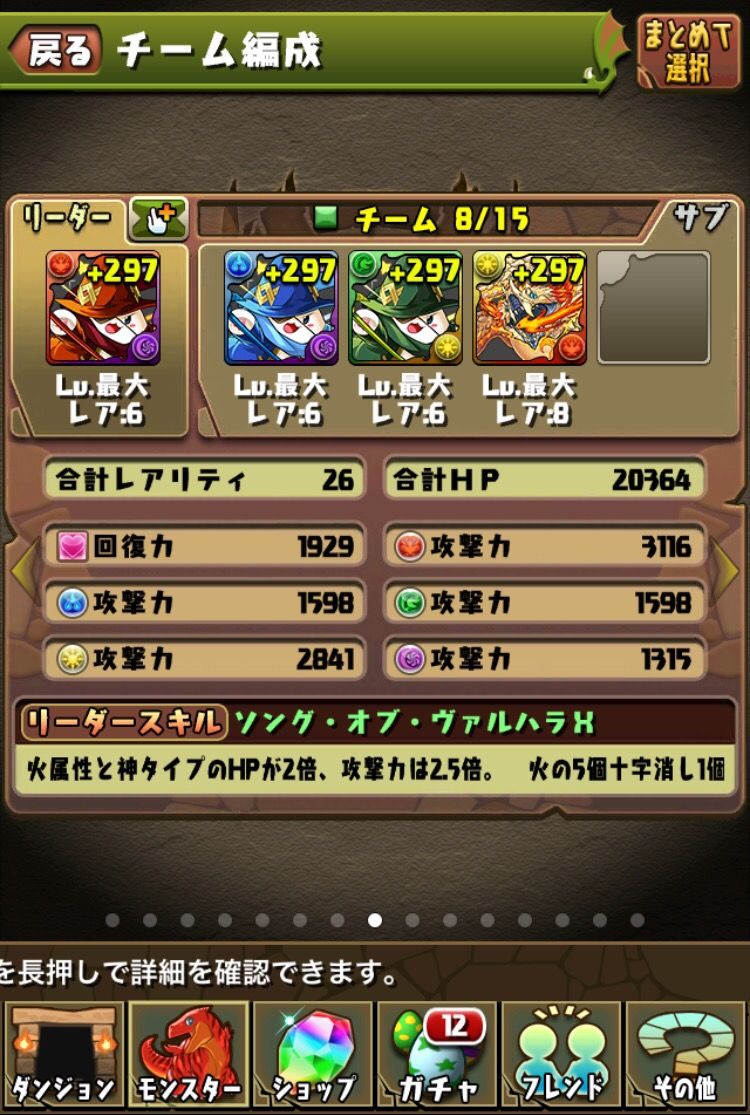
Task: Open the フレンド (Friends) icon
Action: tap(562, 1052)
